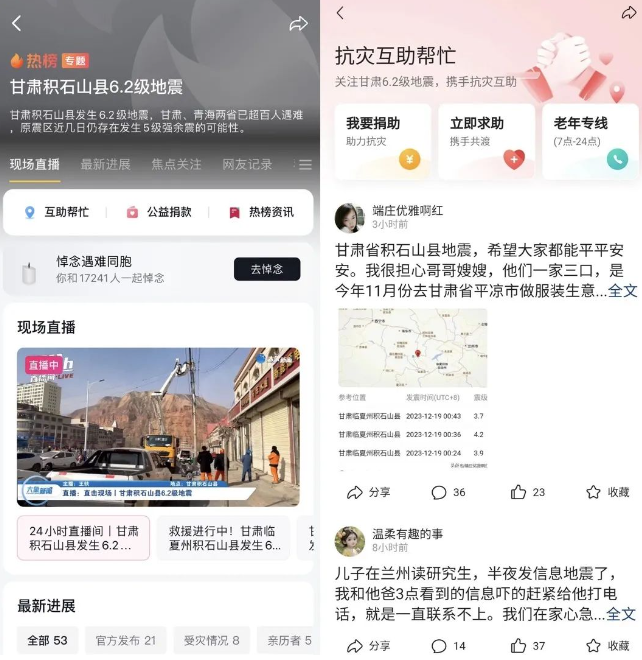
Task: Switch to the 网友记录 tab
Action: coord(247,164)
